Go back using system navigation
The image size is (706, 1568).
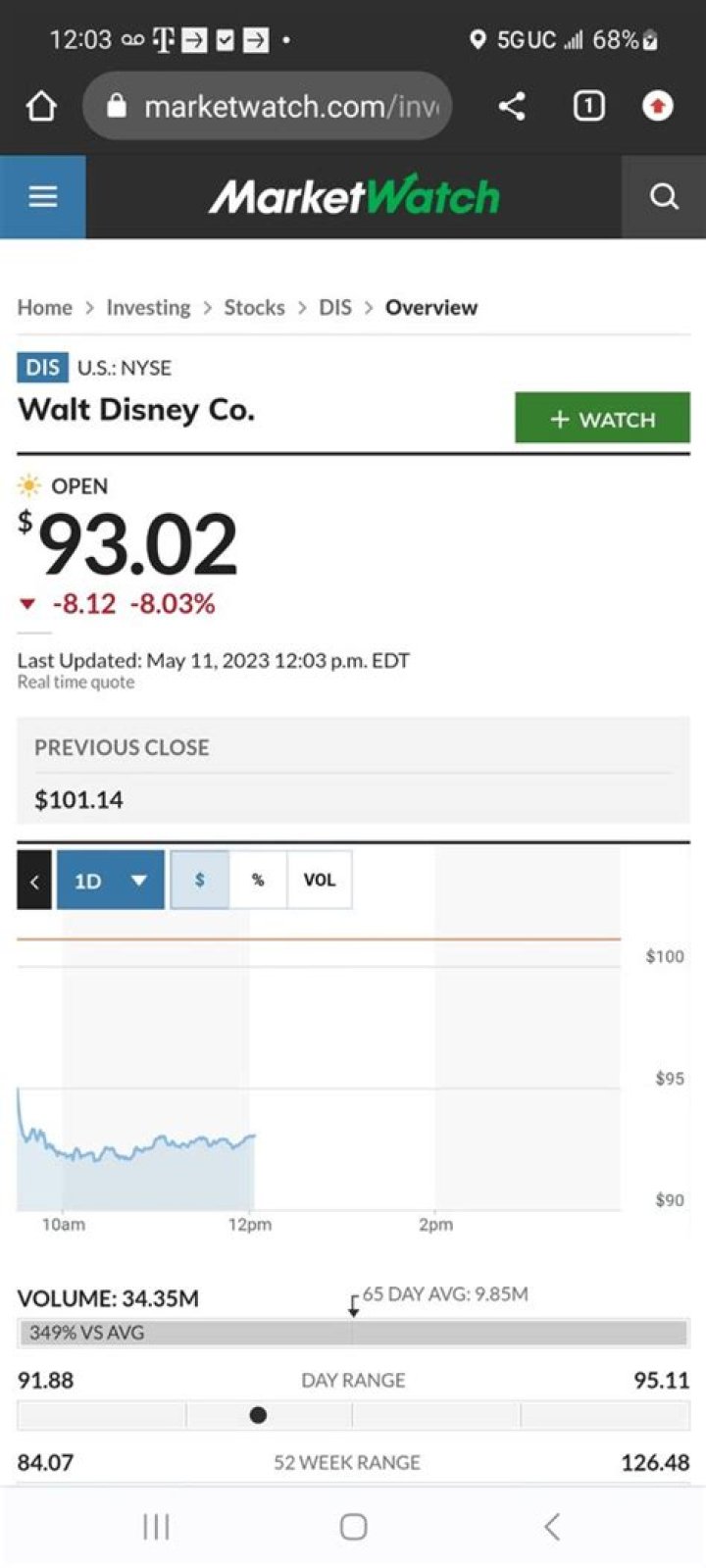(x=552, y=1526)
